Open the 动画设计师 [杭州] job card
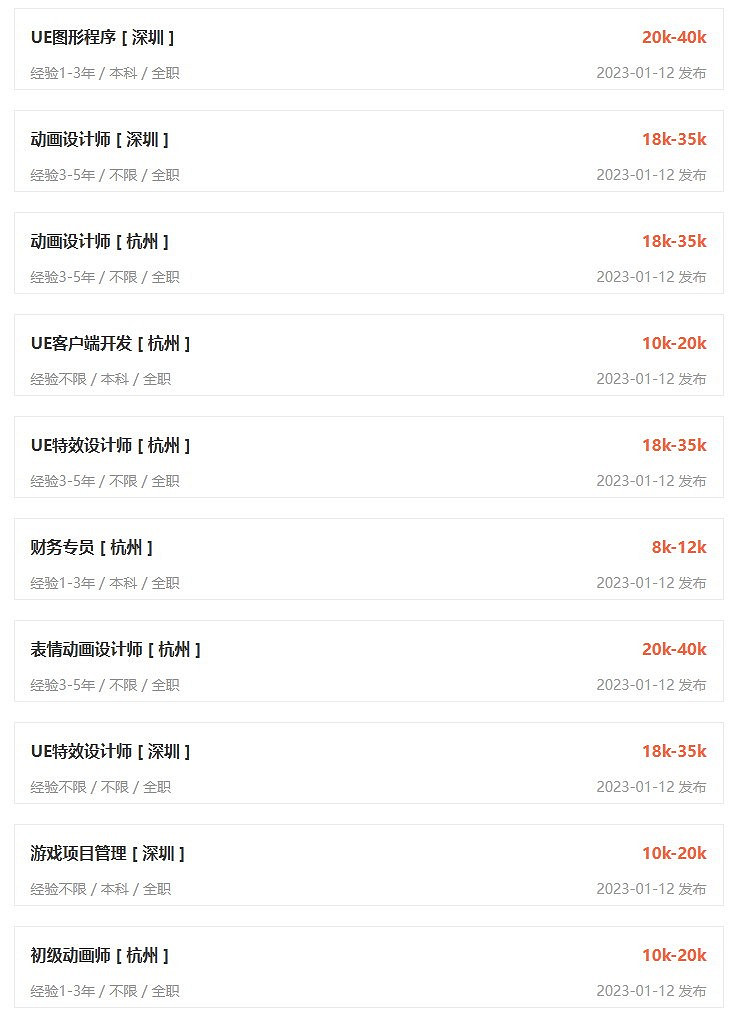 (x=100, y=242)
